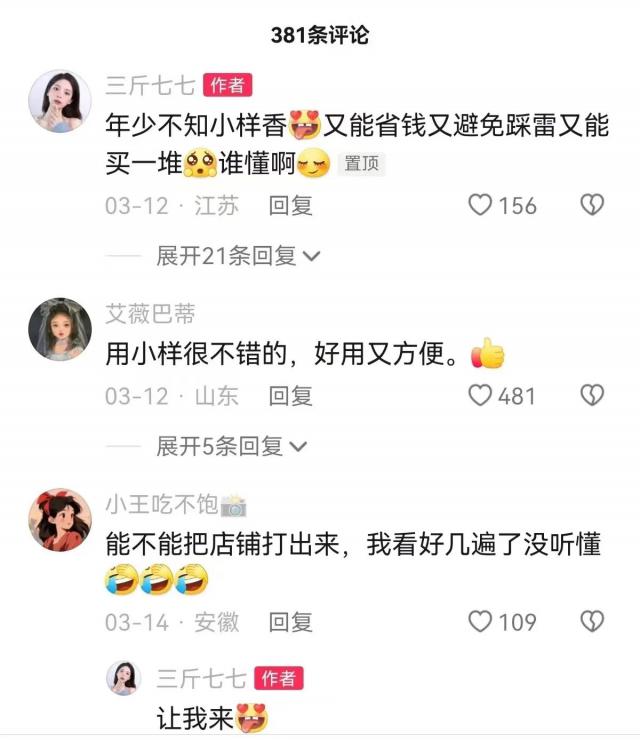
Task: Like 小王吃不饱's comment
Action: coord(482,622)
